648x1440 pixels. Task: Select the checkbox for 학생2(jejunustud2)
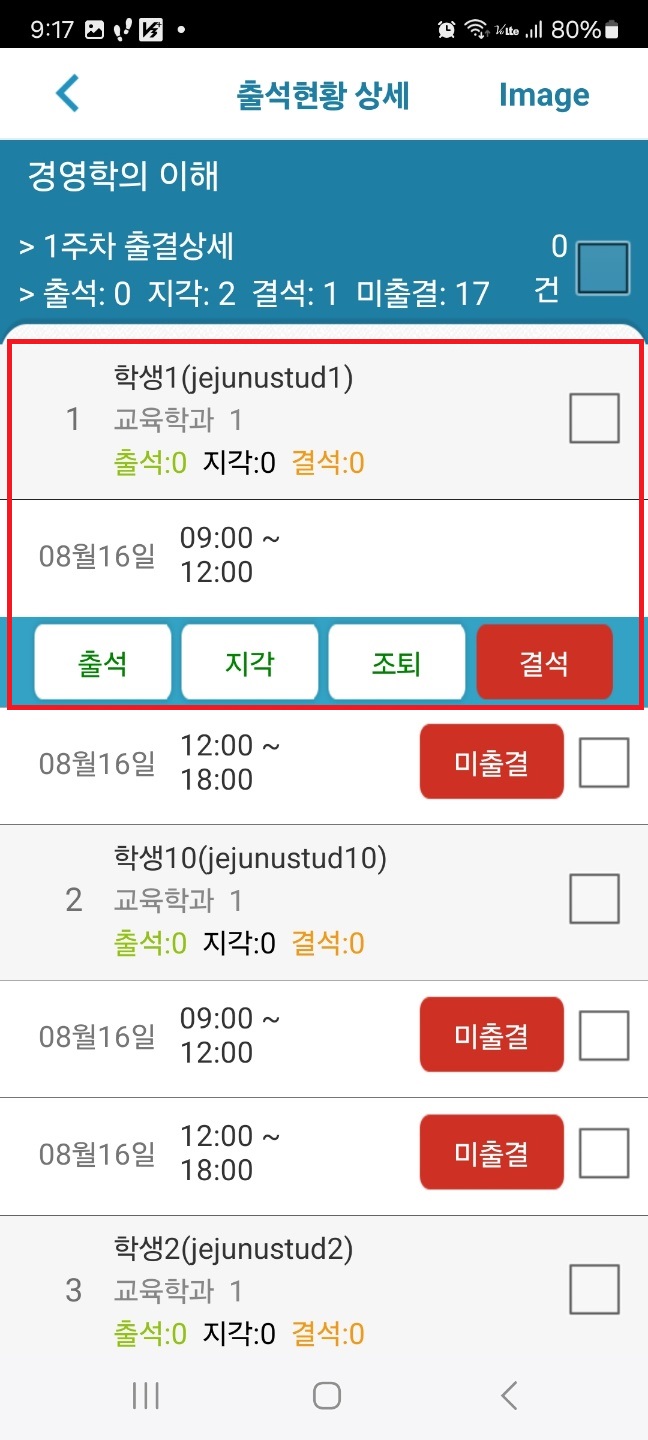point(594,1289)
